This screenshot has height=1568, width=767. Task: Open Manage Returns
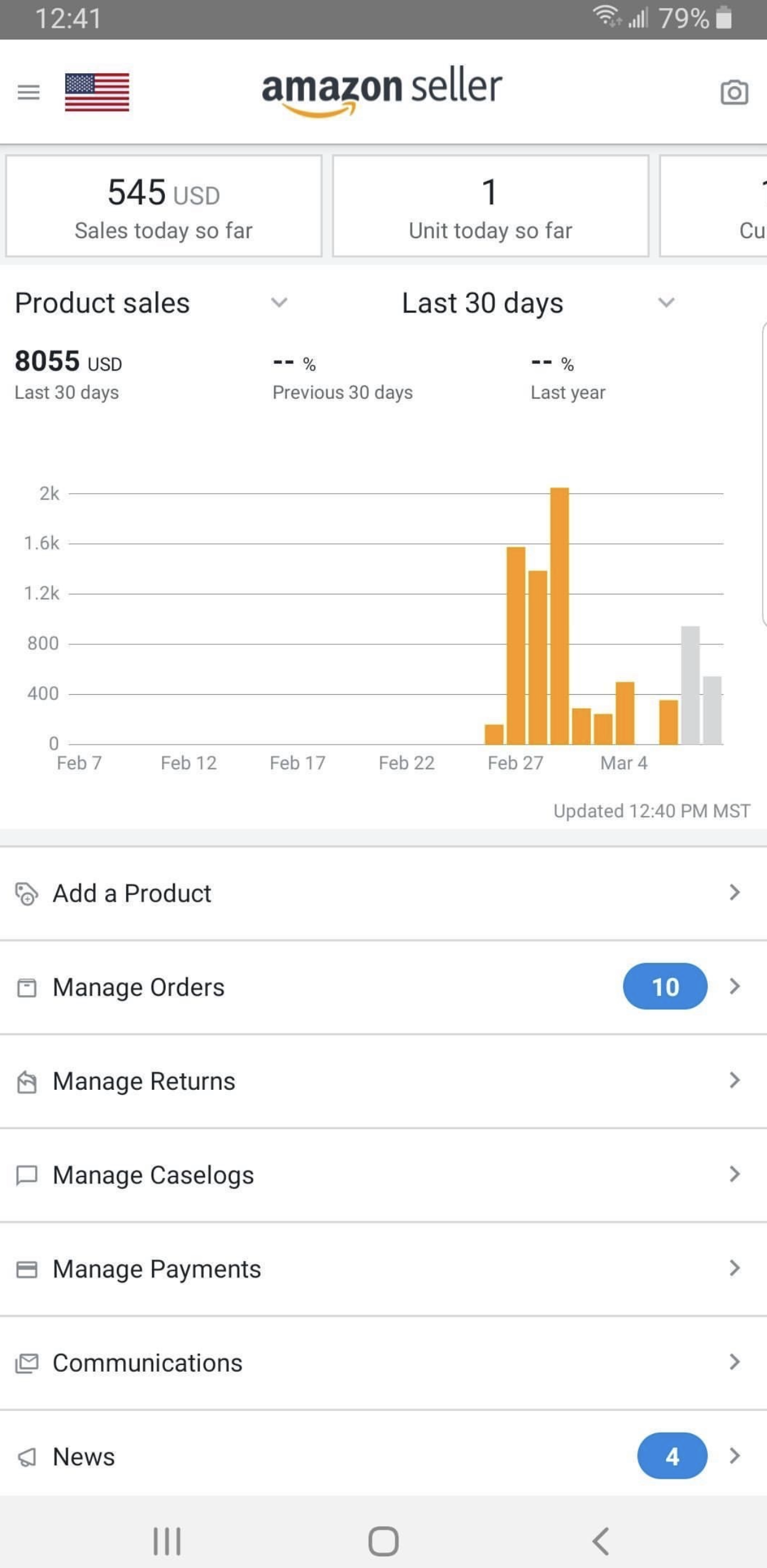(x=383, y=1081)
